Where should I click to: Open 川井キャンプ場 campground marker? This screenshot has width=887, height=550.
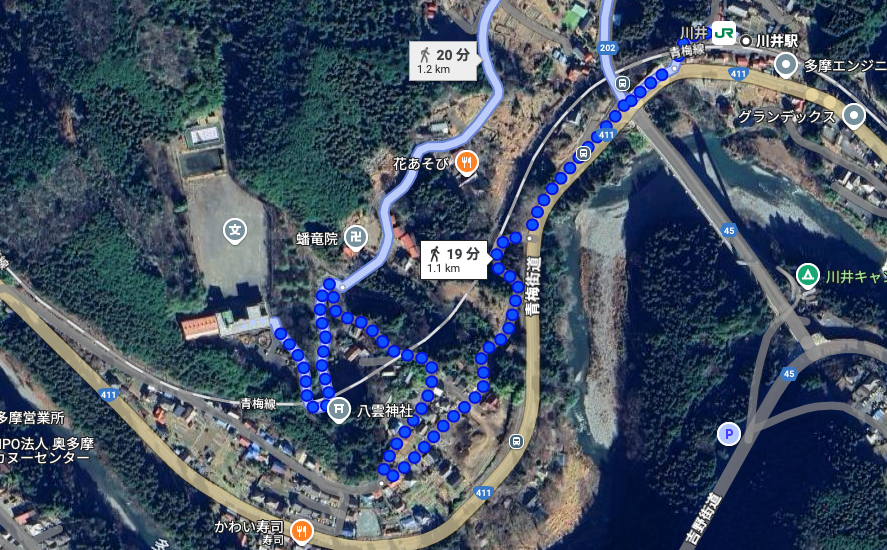[x=807, y=275]
